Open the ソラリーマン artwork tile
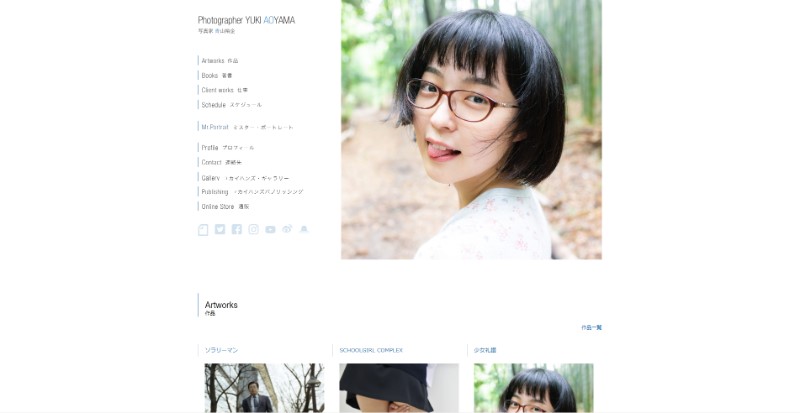800x413 pixels. 264,387
